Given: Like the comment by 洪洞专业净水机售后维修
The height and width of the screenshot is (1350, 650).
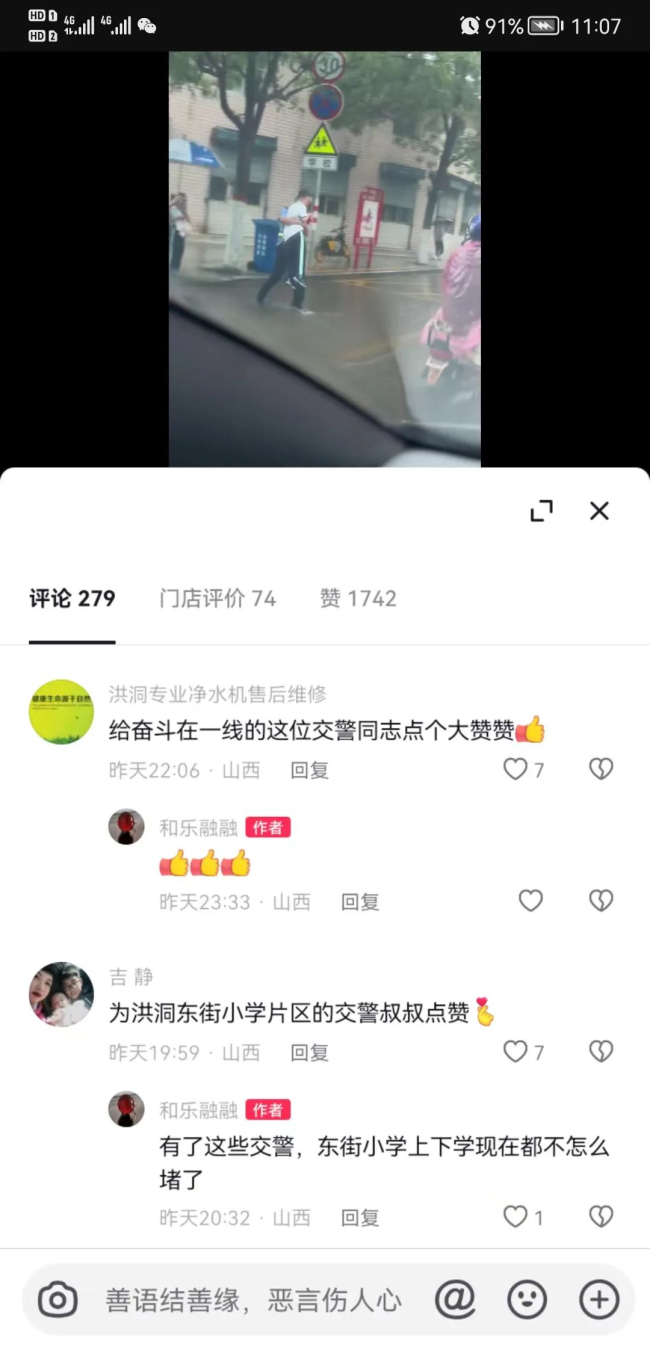Looking at the screenshot, I should pos(516,769).
